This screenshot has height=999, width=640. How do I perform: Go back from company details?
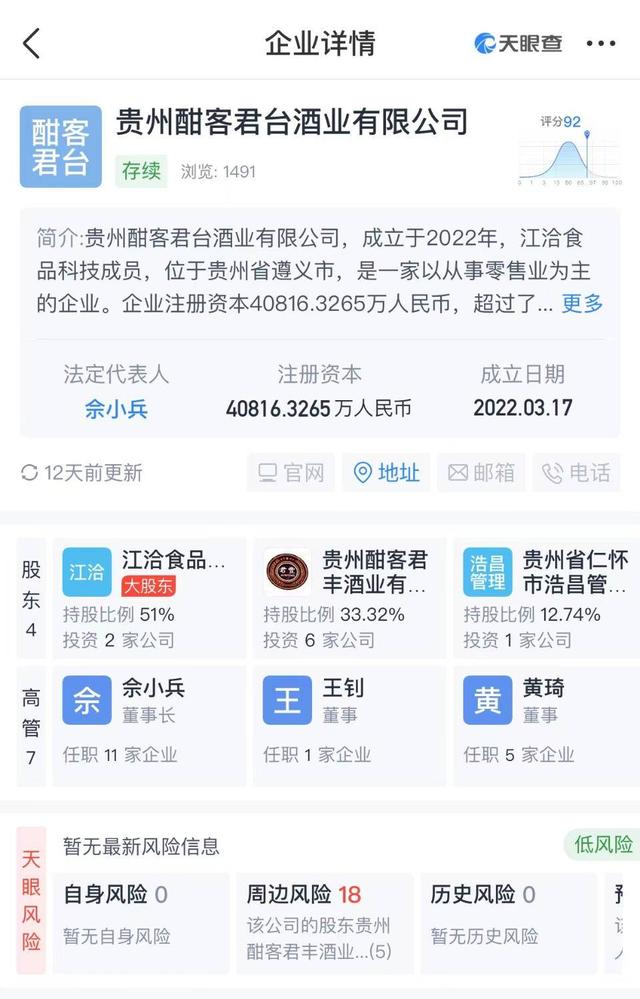pos(32,43)
